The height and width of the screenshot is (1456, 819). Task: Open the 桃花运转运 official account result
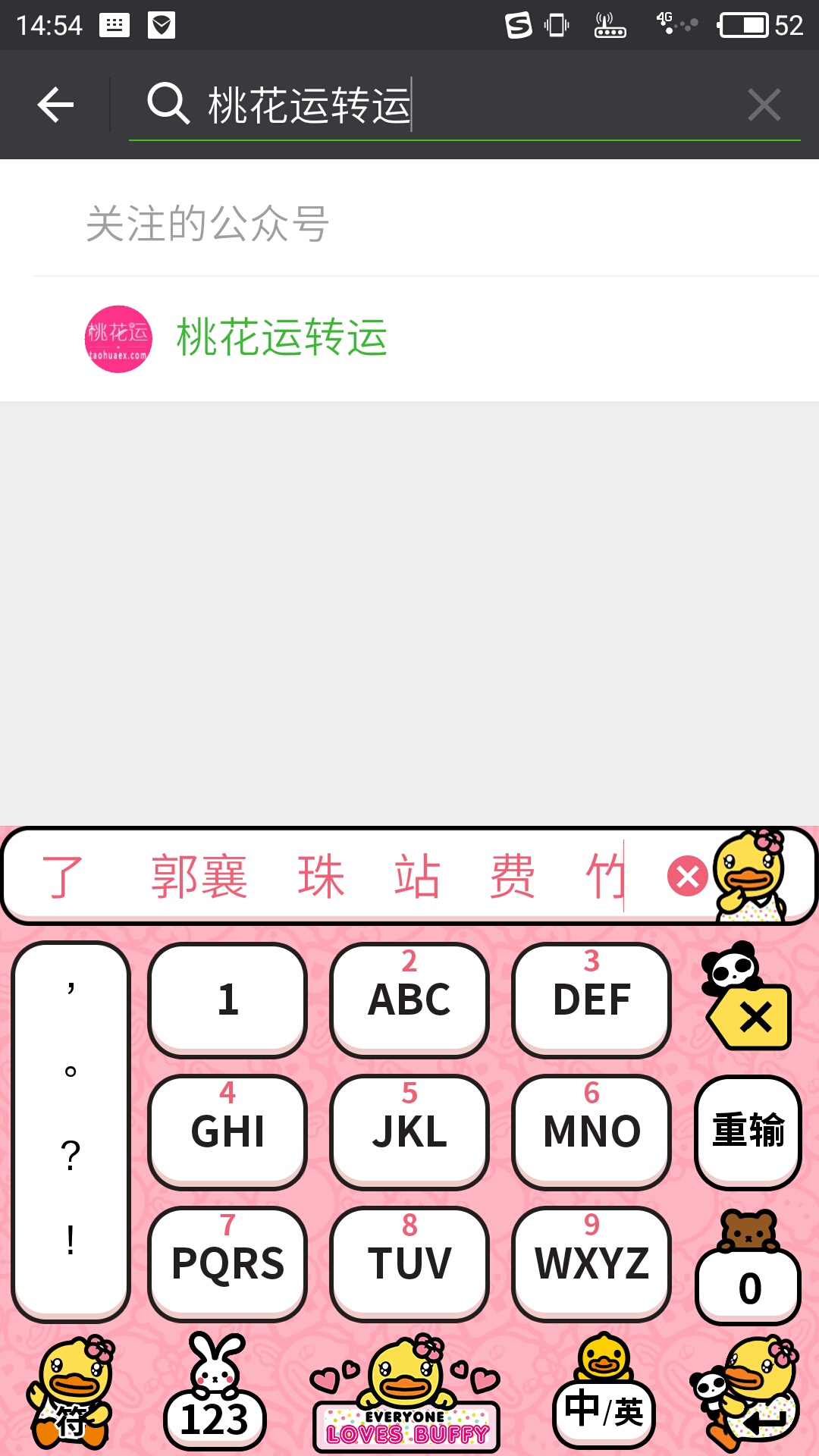click(281, 338)
